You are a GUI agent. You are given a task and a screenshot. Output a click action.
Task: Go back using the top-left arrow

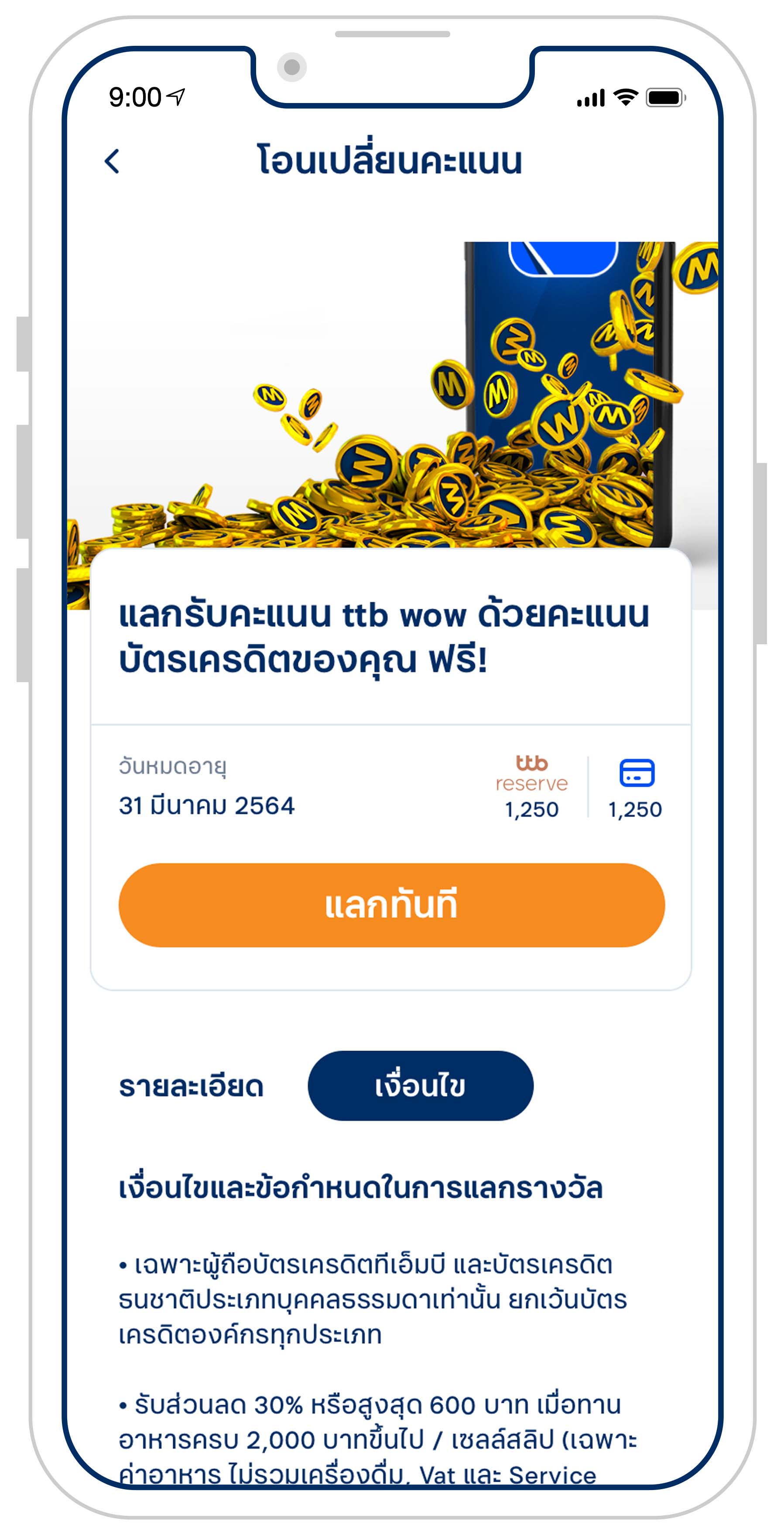point(112,161)
